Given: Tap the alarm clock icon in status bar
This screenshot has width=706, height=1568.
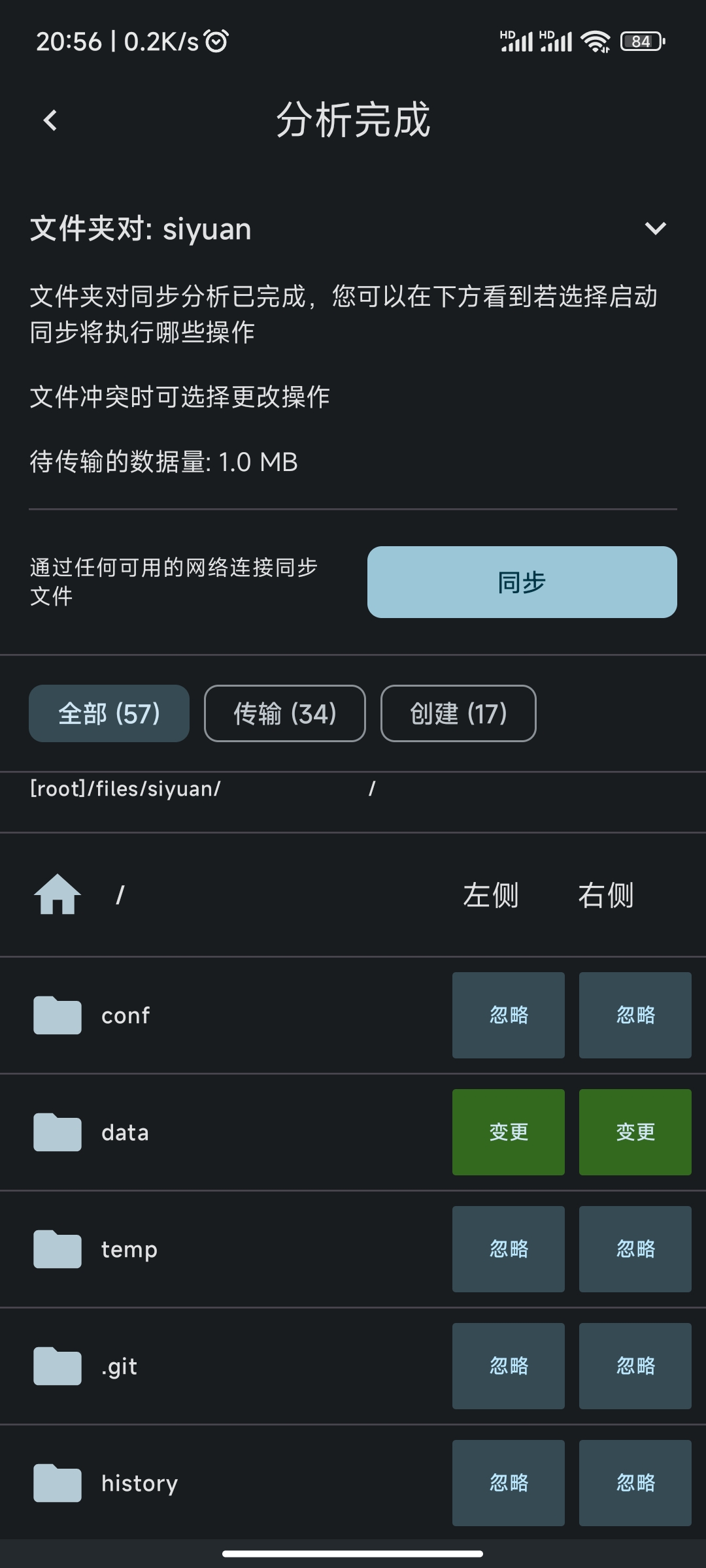Looking at the screenshot, I should coord(216,41).
